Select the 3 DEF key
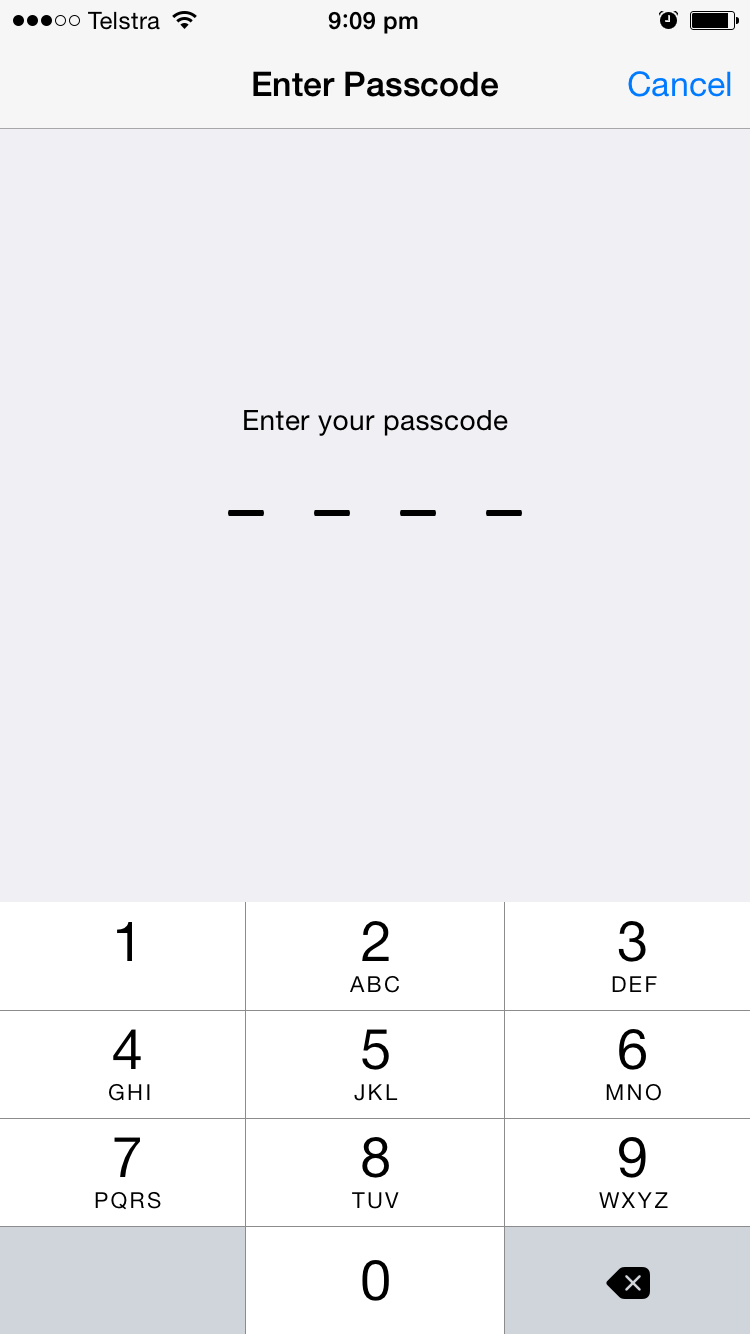 click(x=628, y=956)
